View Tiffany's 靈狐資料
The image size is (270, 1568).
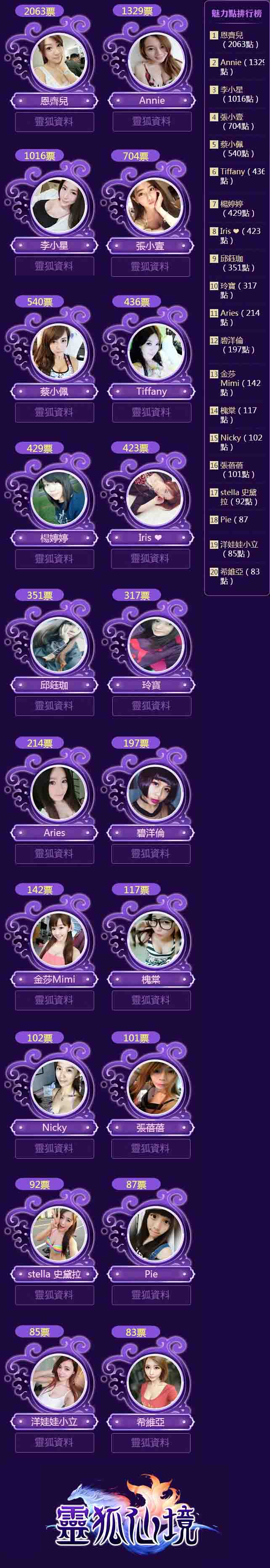click(151, 412)
